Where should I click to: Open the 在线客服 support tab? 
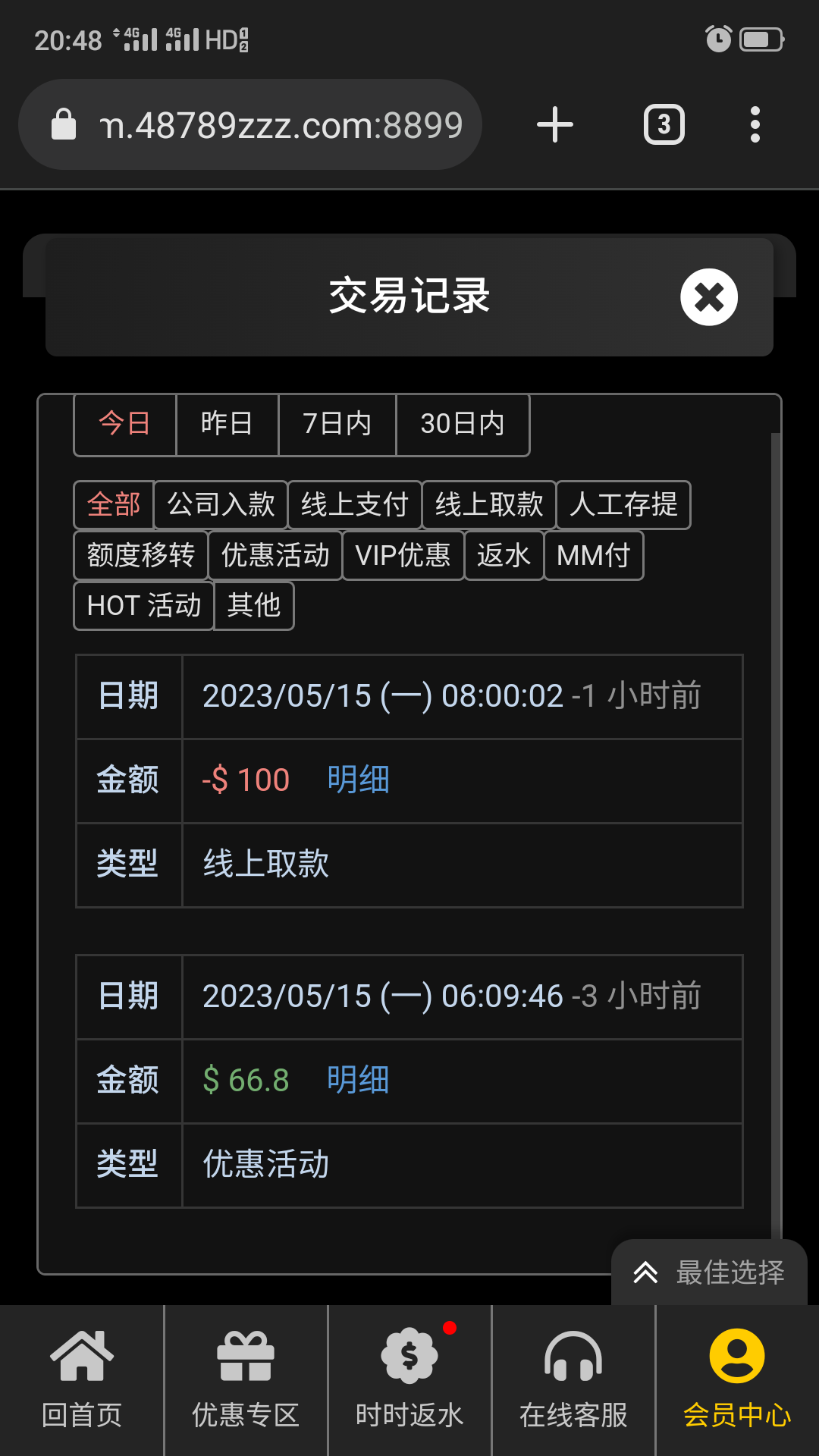pos(573,1380)
